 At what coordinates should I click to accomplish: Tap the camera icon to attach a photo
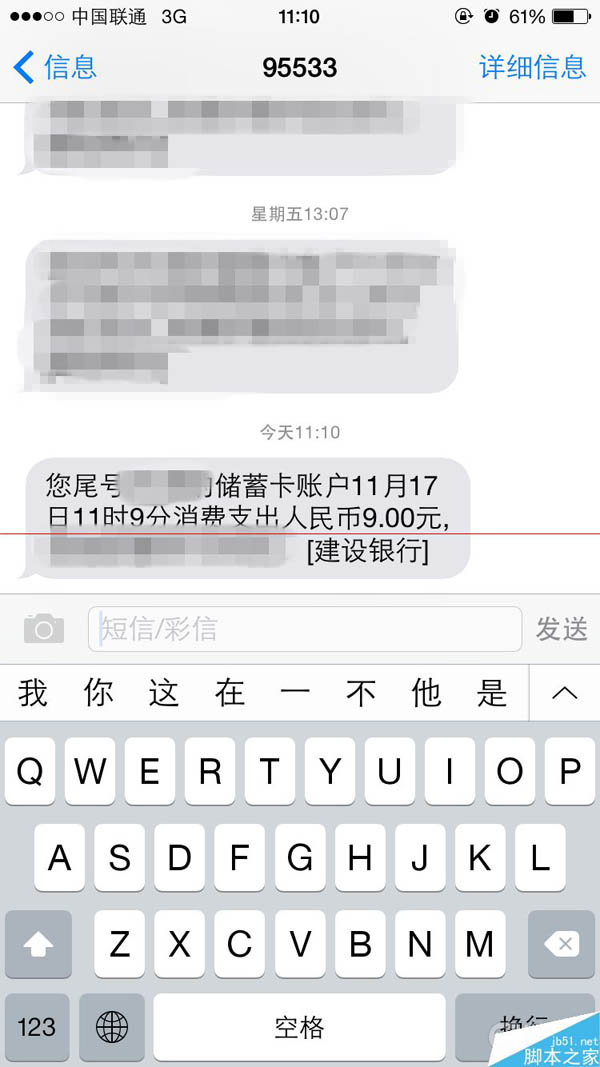43,629
